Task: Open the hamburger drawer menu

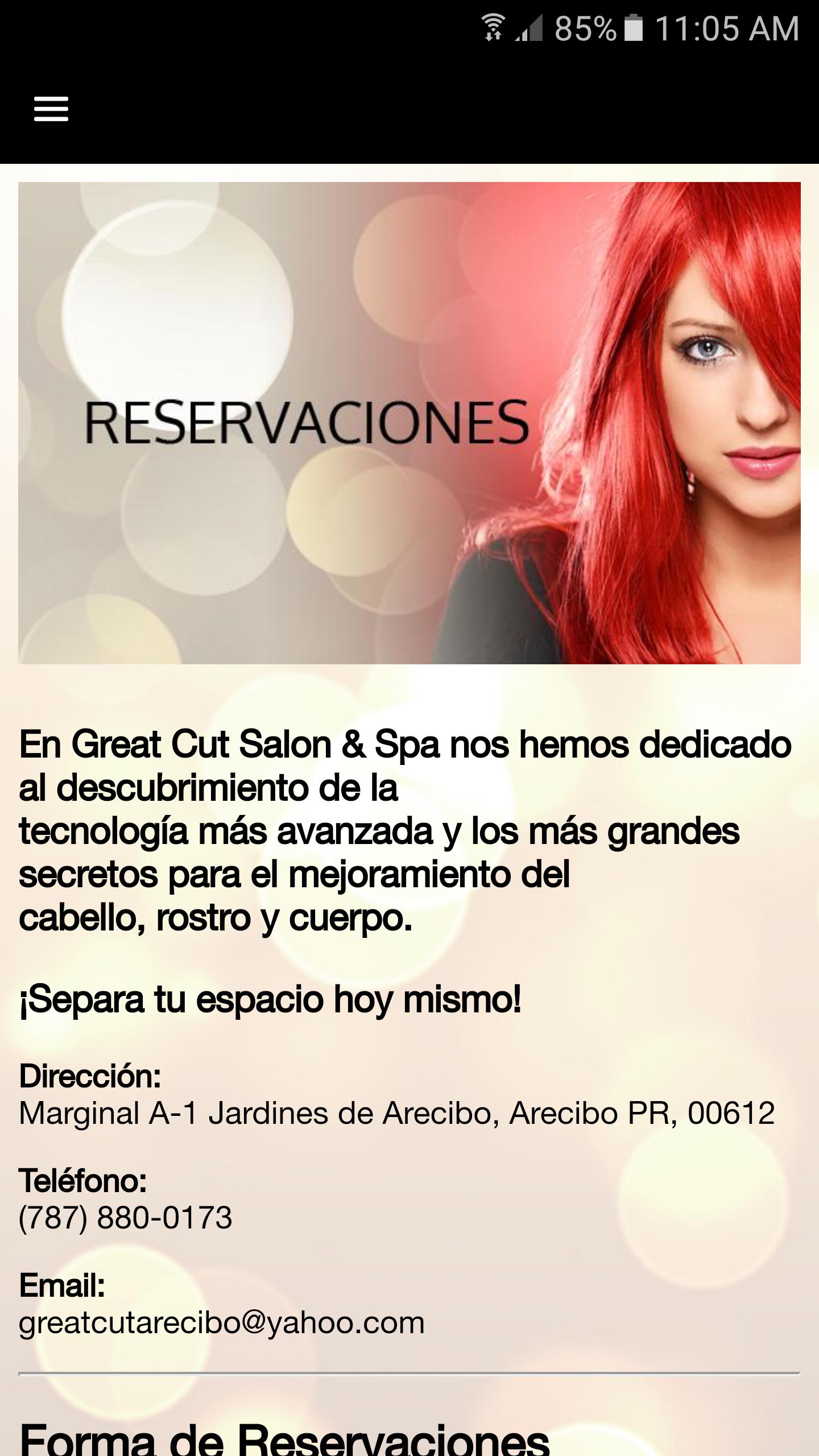Action: click(51, 109)
